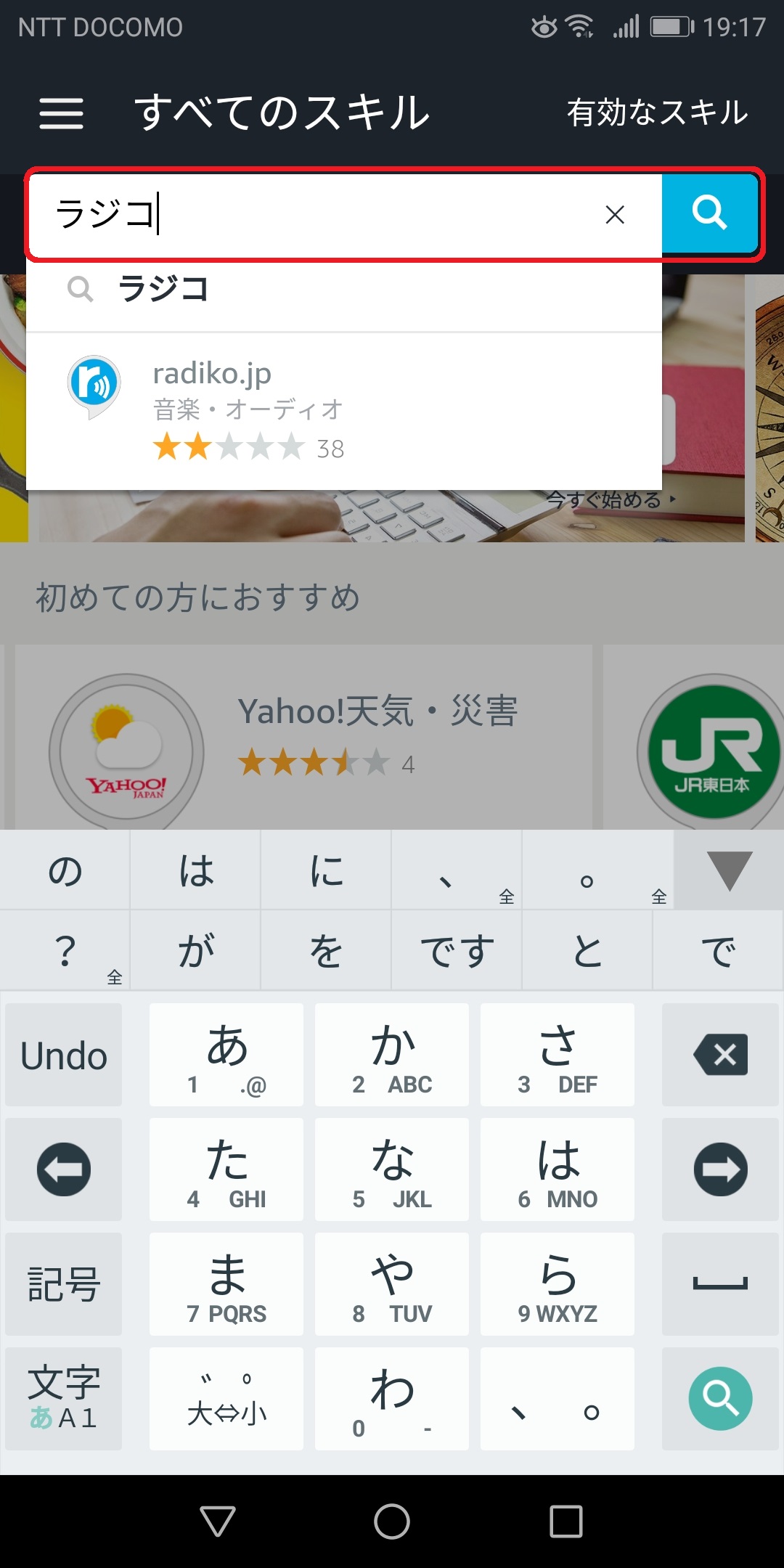Tap the blue magnifier search icon
The width and height of the screenshot is (784, 1568).
(x=709, y=214)
